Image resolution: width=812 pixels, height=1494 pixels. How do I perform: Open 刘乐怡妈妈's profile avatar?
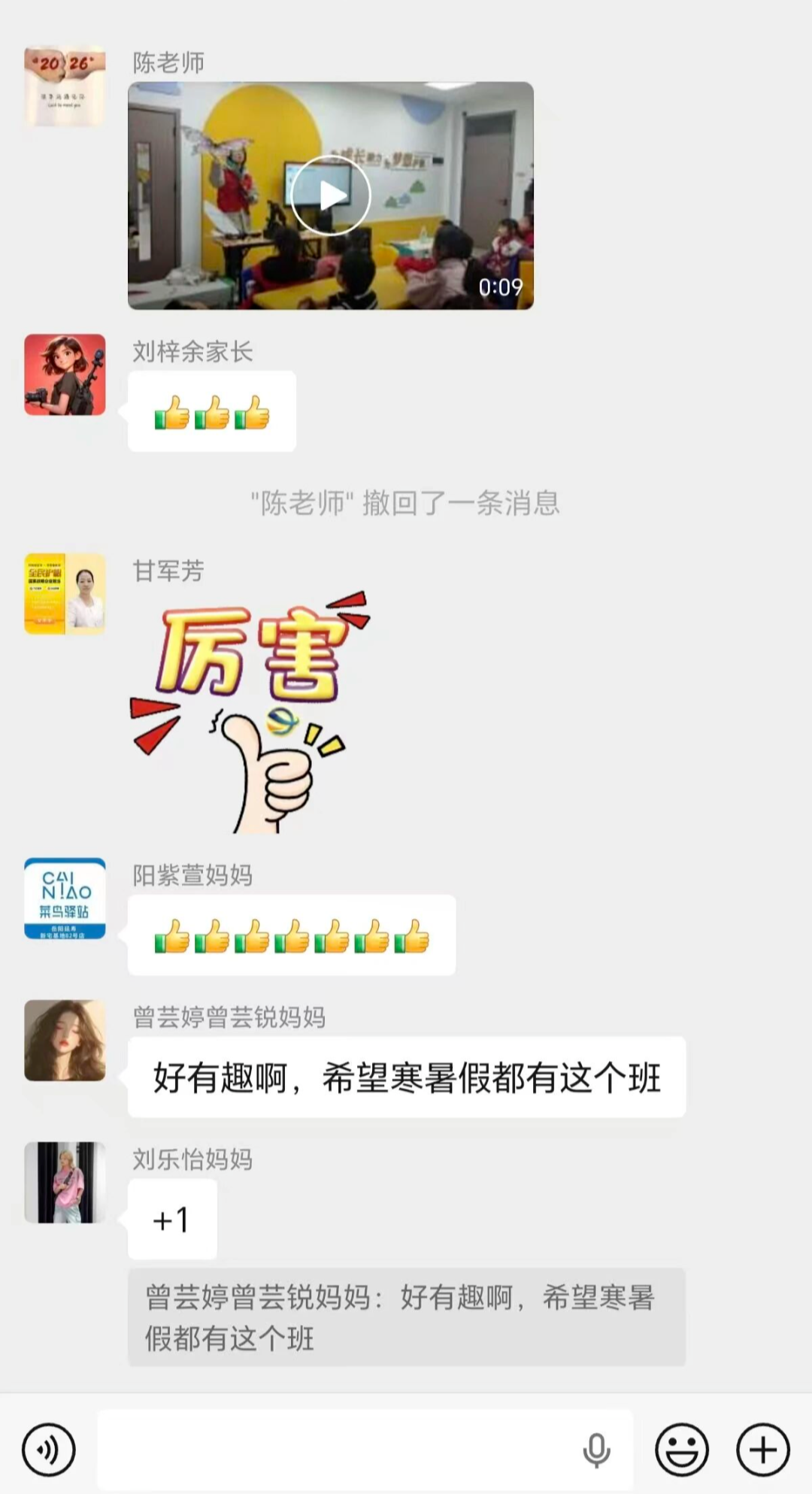tap(65, 1182)
